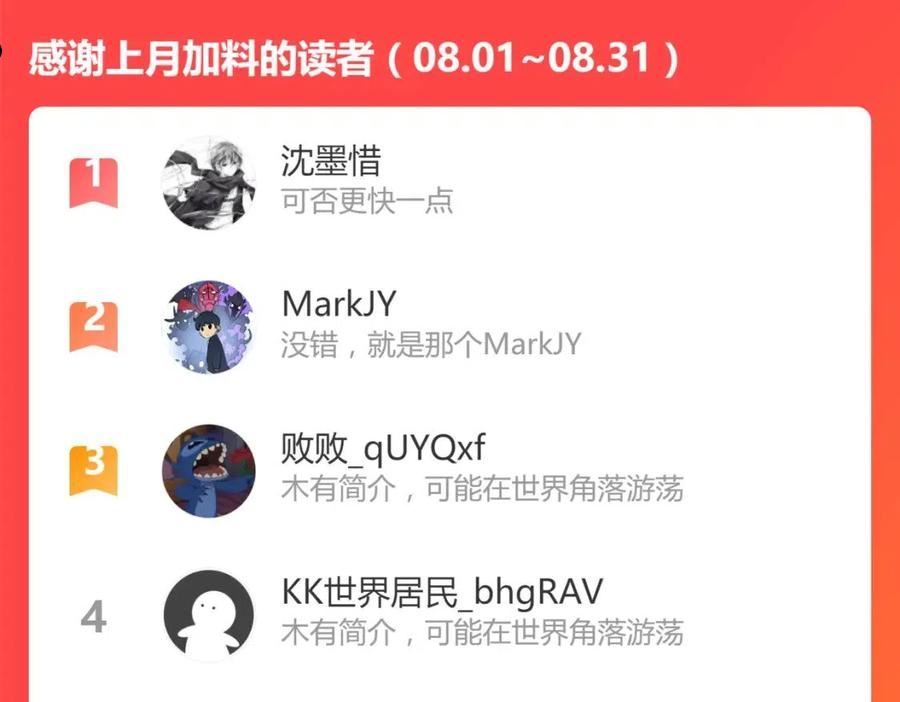View the reader 败败_qUYQxf
This screenshot has width=900, height=702.
pos(449,471)
